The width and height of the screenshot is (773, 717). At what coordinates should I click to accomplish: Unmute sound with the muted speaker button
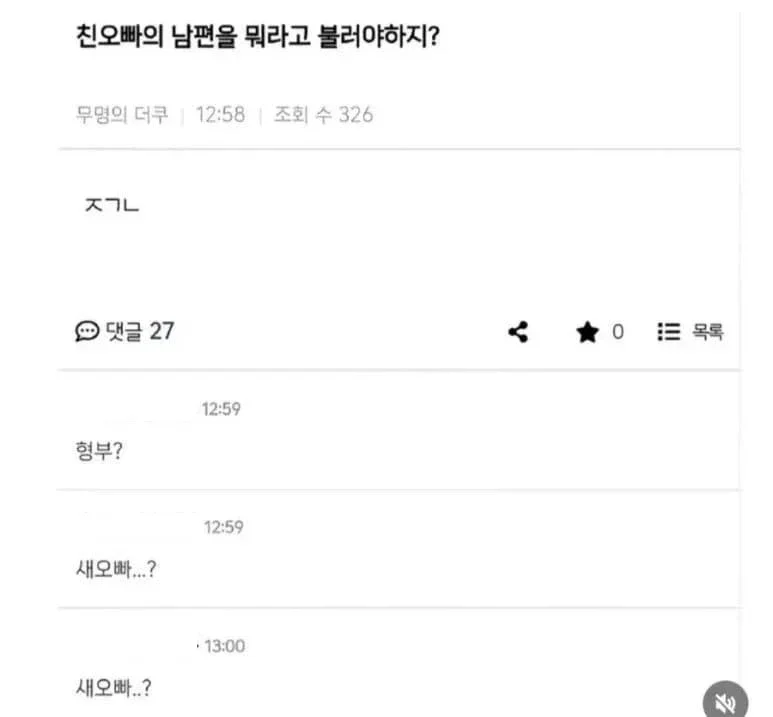pos(725,701)
